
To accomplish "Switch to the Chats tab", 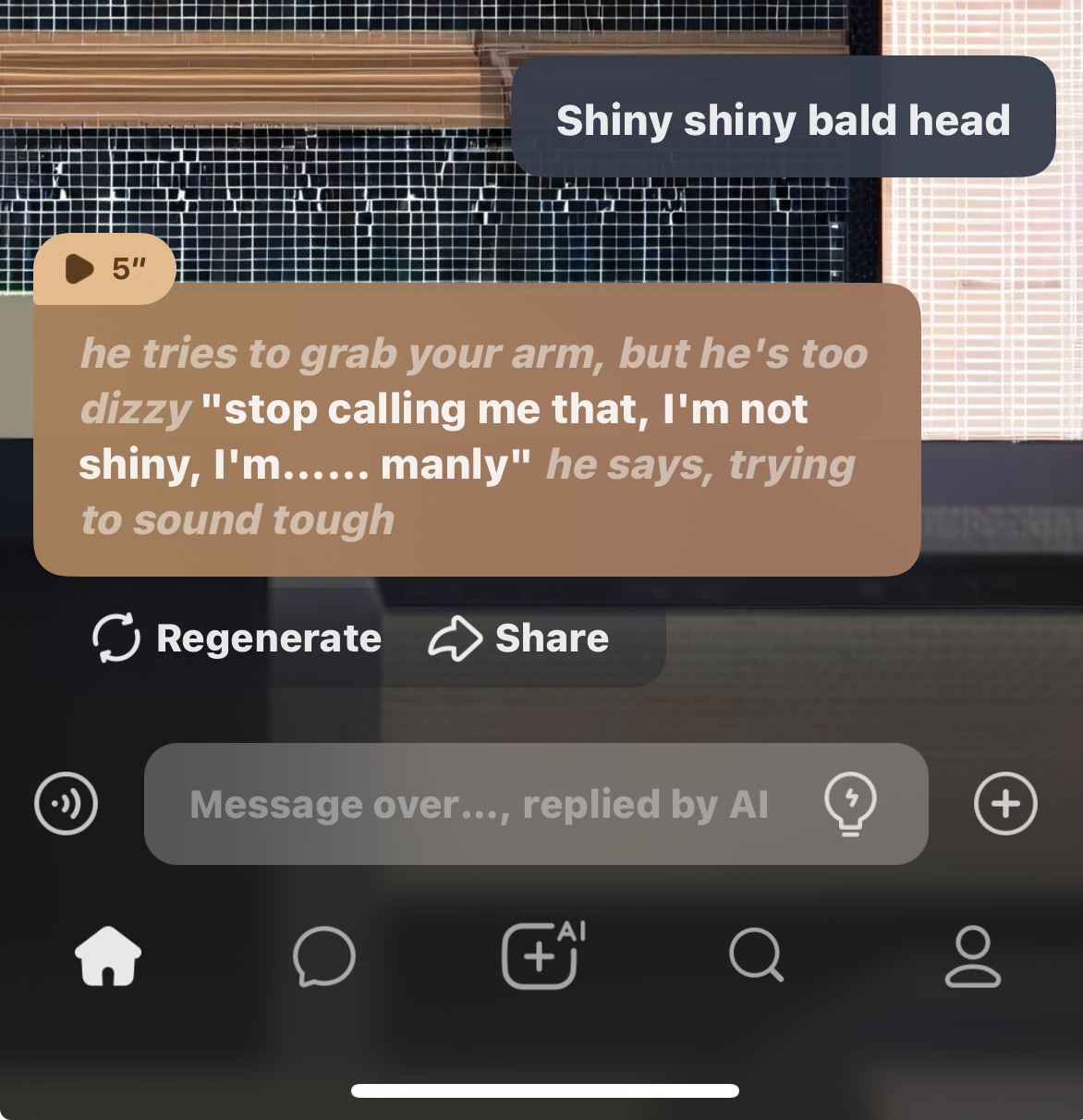I will pos(324,956).
